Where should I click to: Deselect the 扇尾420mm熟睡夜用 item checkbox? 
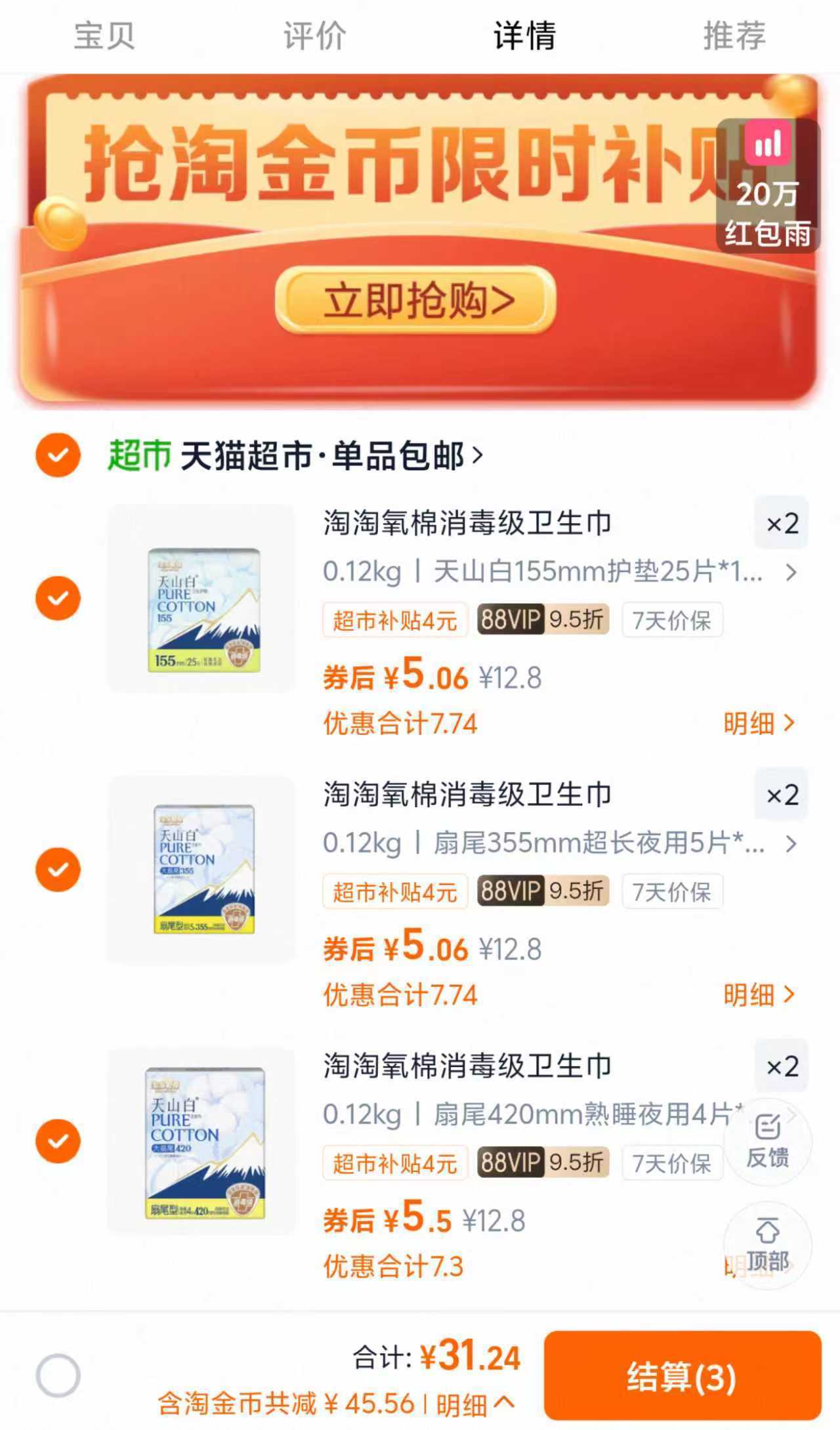(x=58, y=1141)
